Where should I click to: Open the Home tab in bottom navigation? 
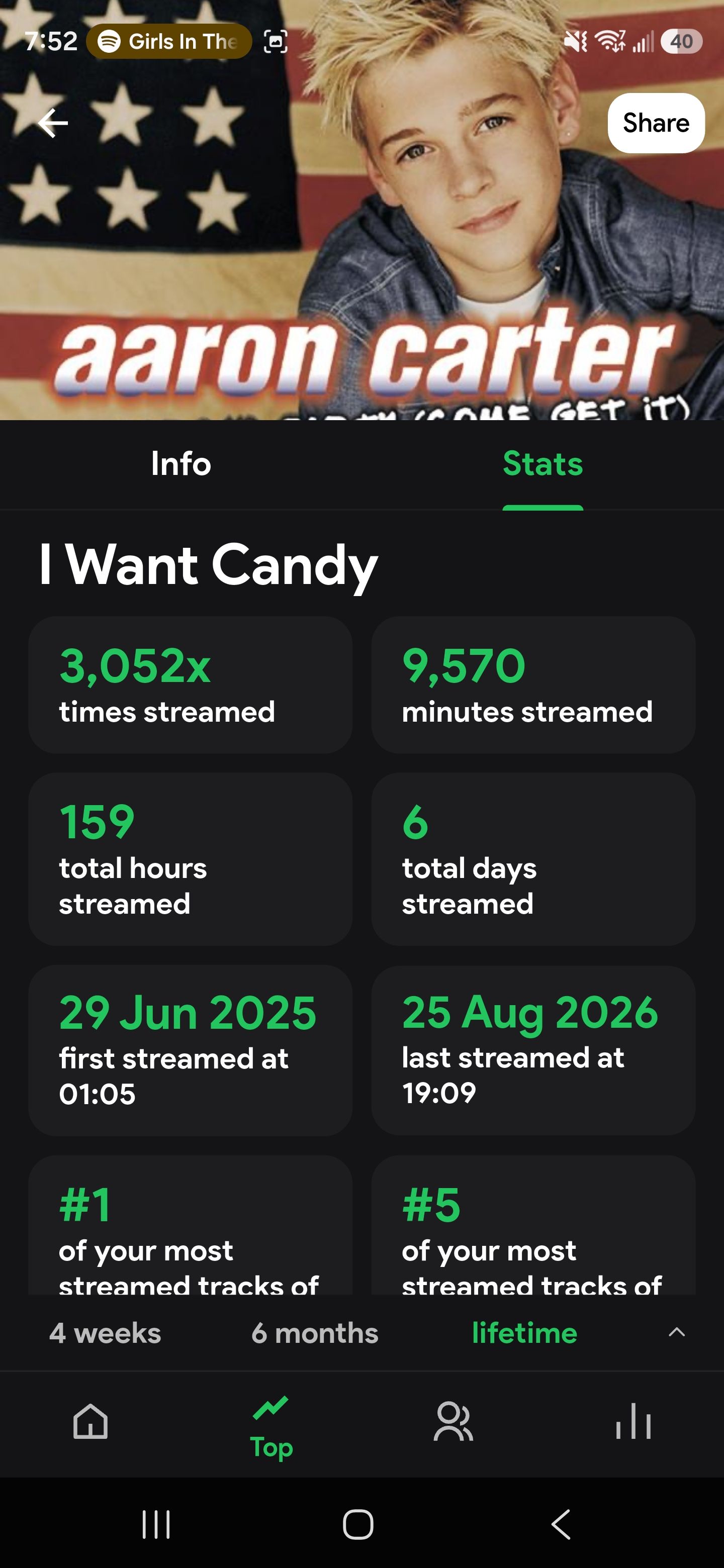pos(90,1421)
